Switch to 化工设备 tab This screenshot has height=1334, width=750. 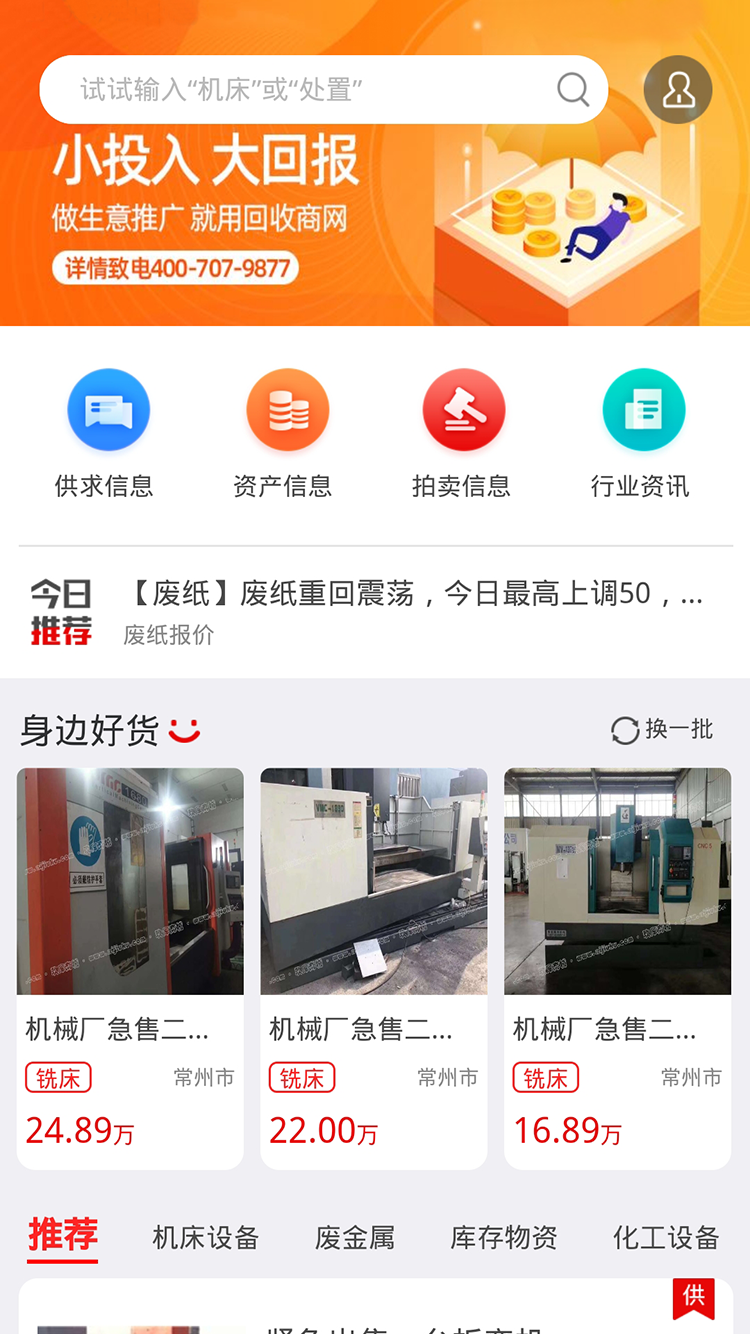(666, 1238)
